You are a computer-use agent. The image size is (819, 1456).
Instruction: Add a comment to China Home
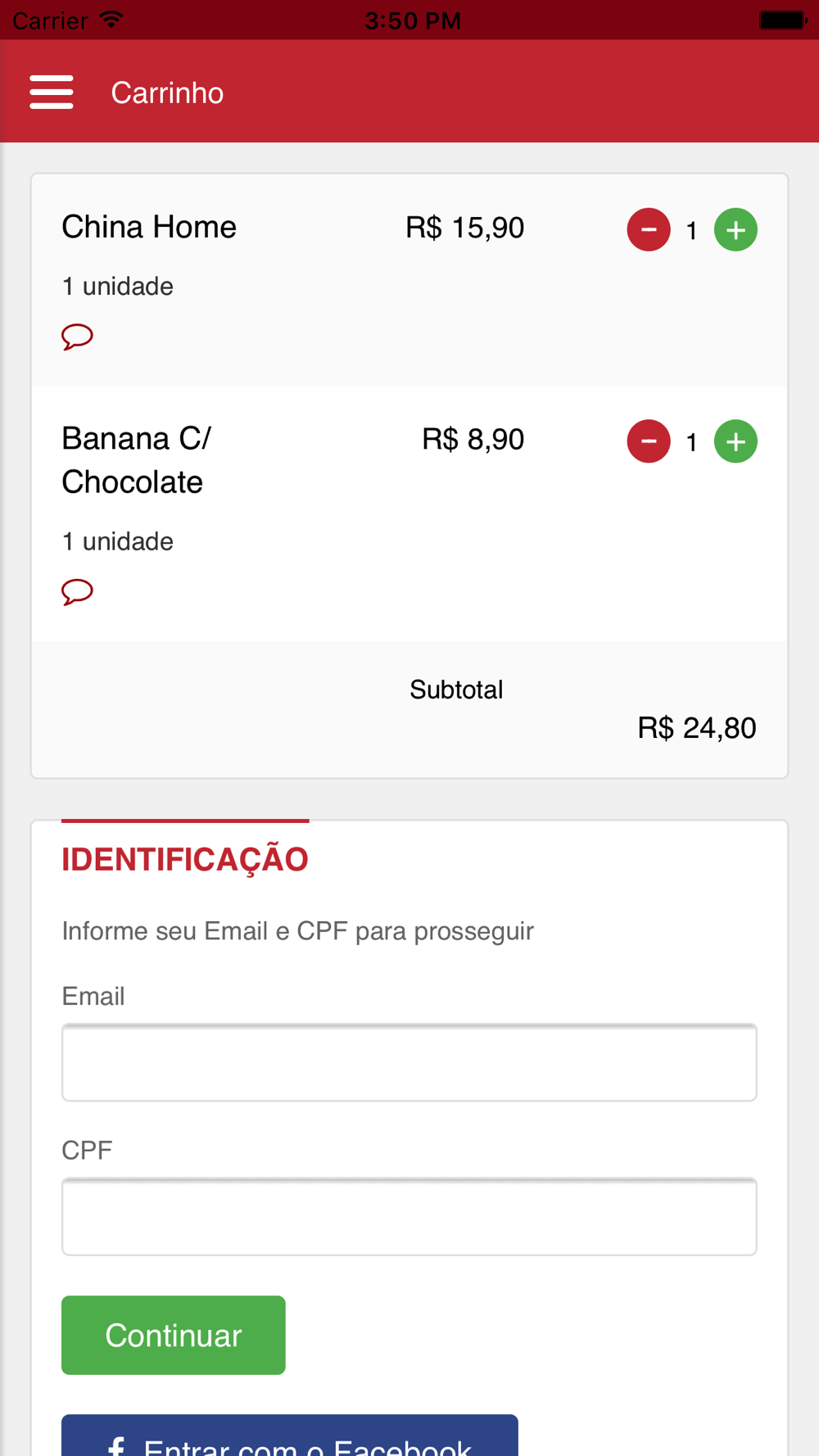click(x=77, y=337)
